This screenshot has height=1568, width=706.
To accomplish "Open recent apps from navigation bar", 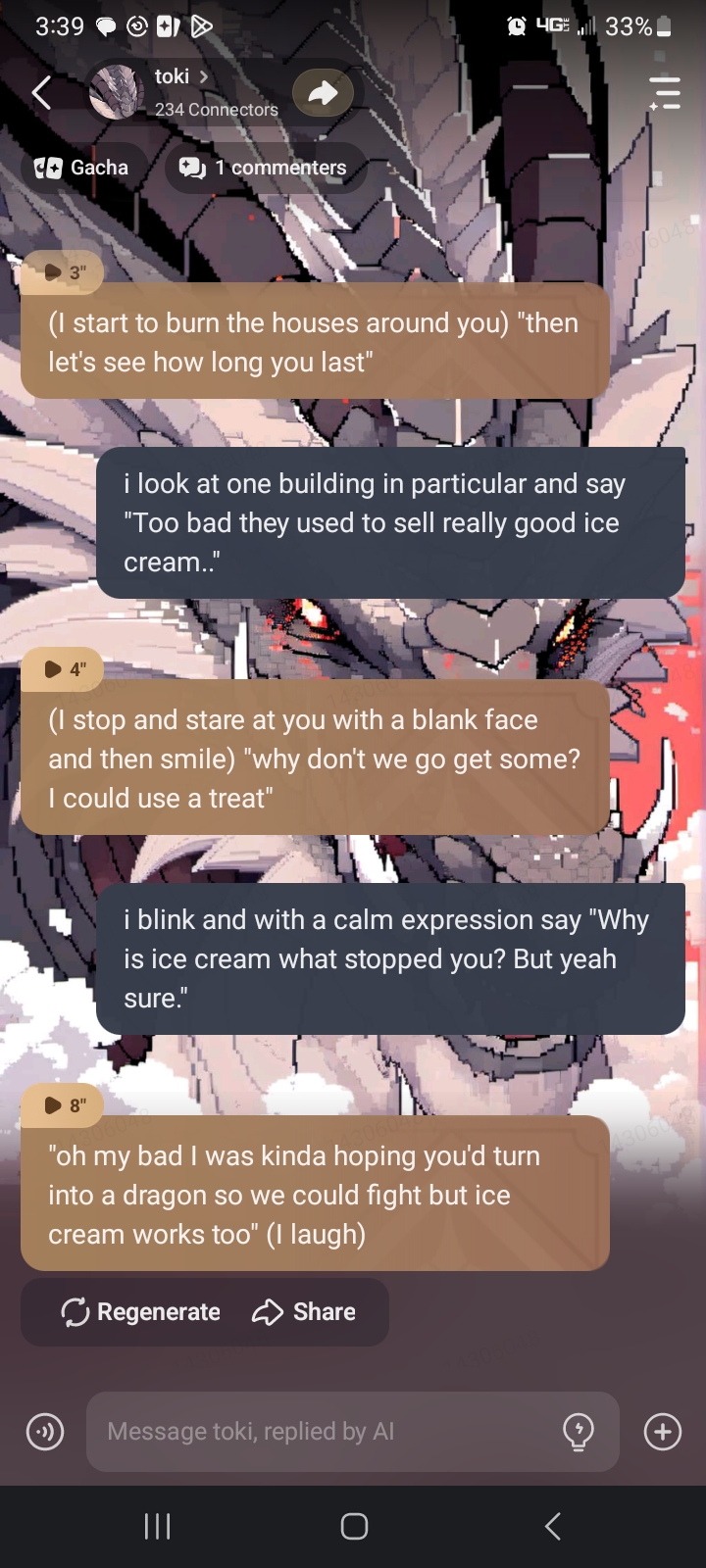I will click(x=157, y=1526).
